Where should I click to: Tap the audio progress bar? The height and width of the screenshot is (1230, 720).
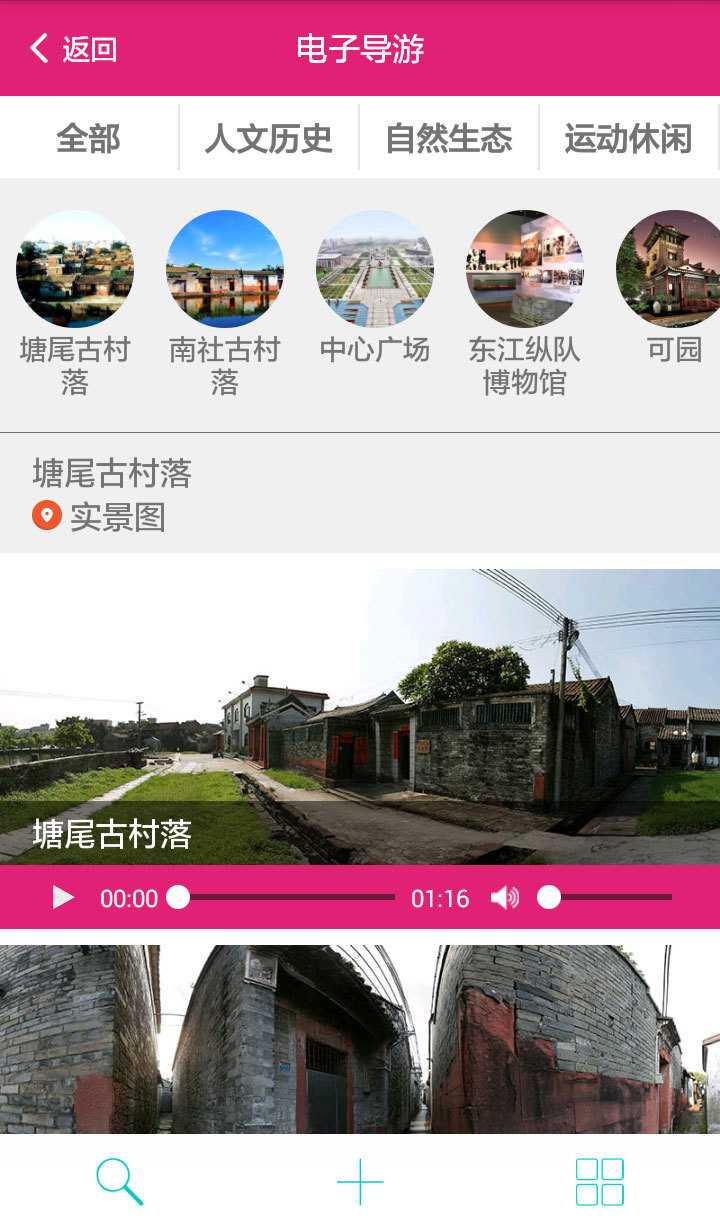(285, 897)
